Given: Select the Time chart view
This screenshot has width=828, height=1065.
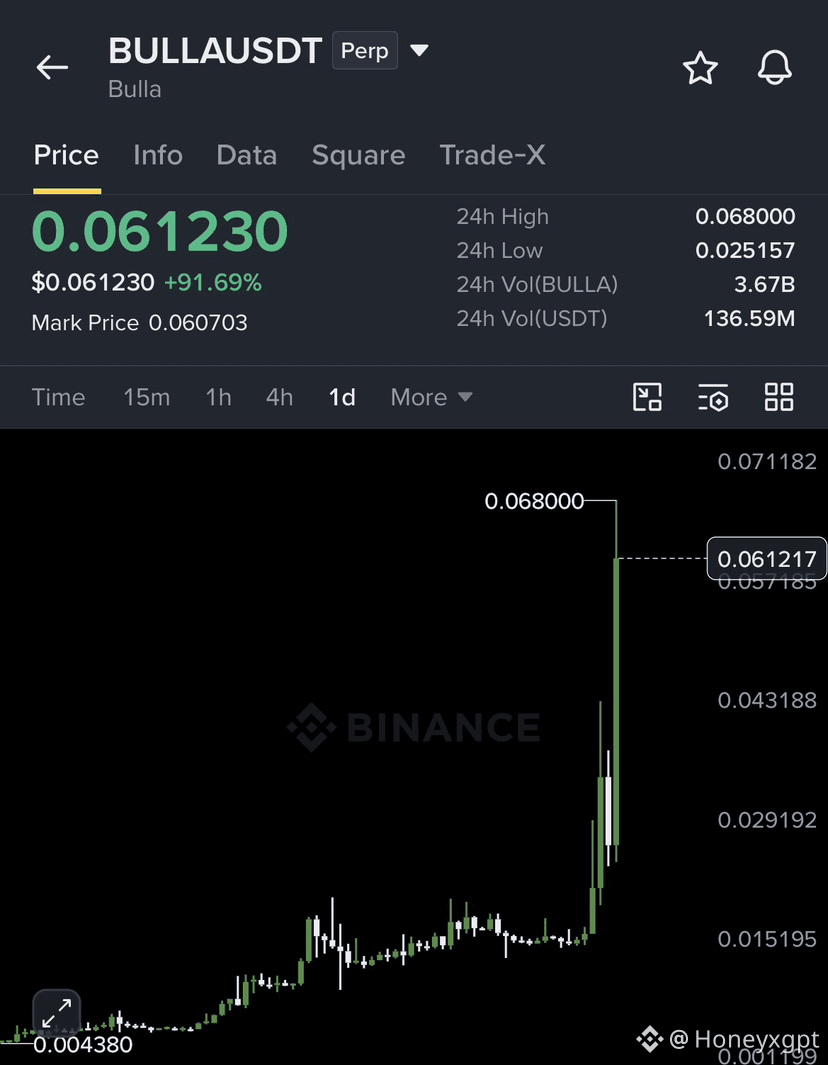Looking at the screenshot, I should (58, 397).
